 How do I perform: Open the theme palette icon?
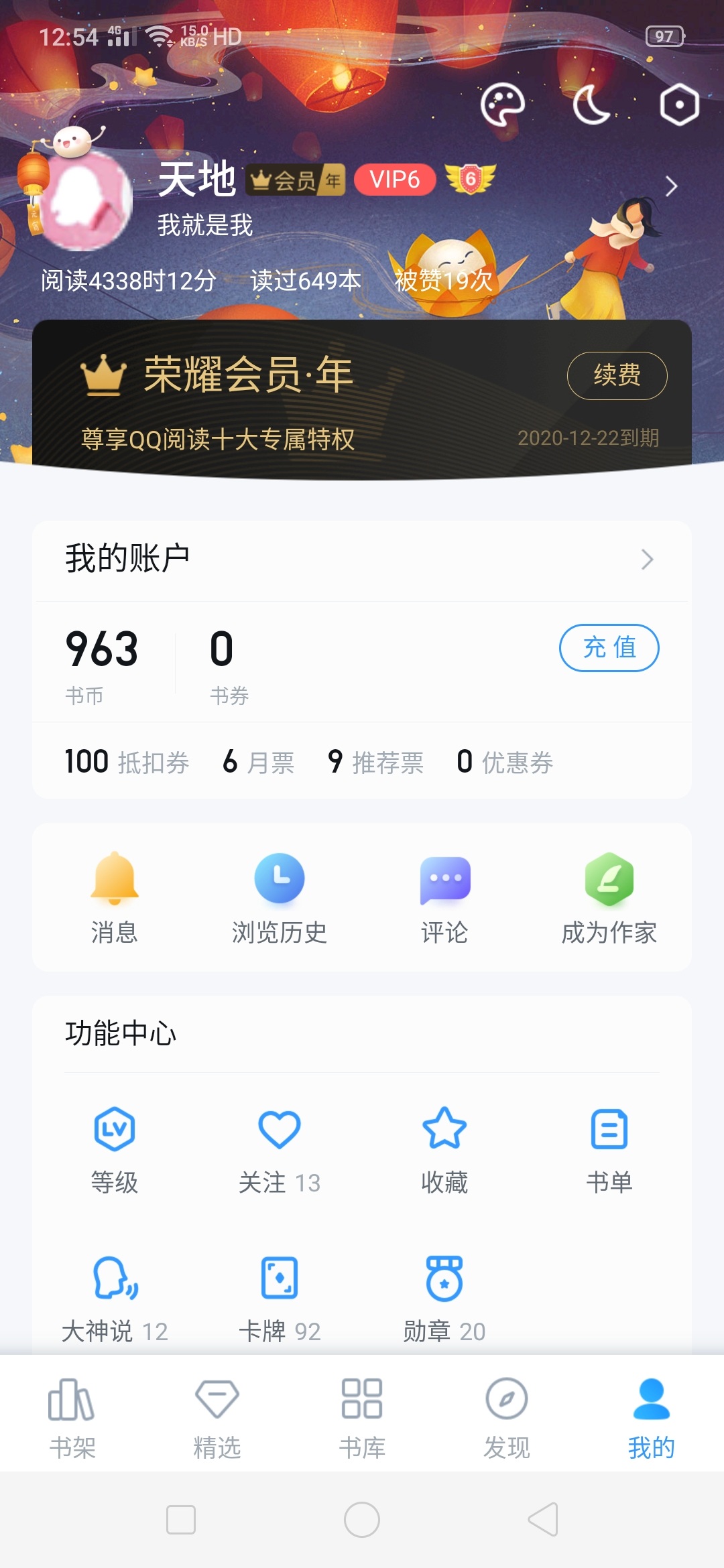point(502,105)
